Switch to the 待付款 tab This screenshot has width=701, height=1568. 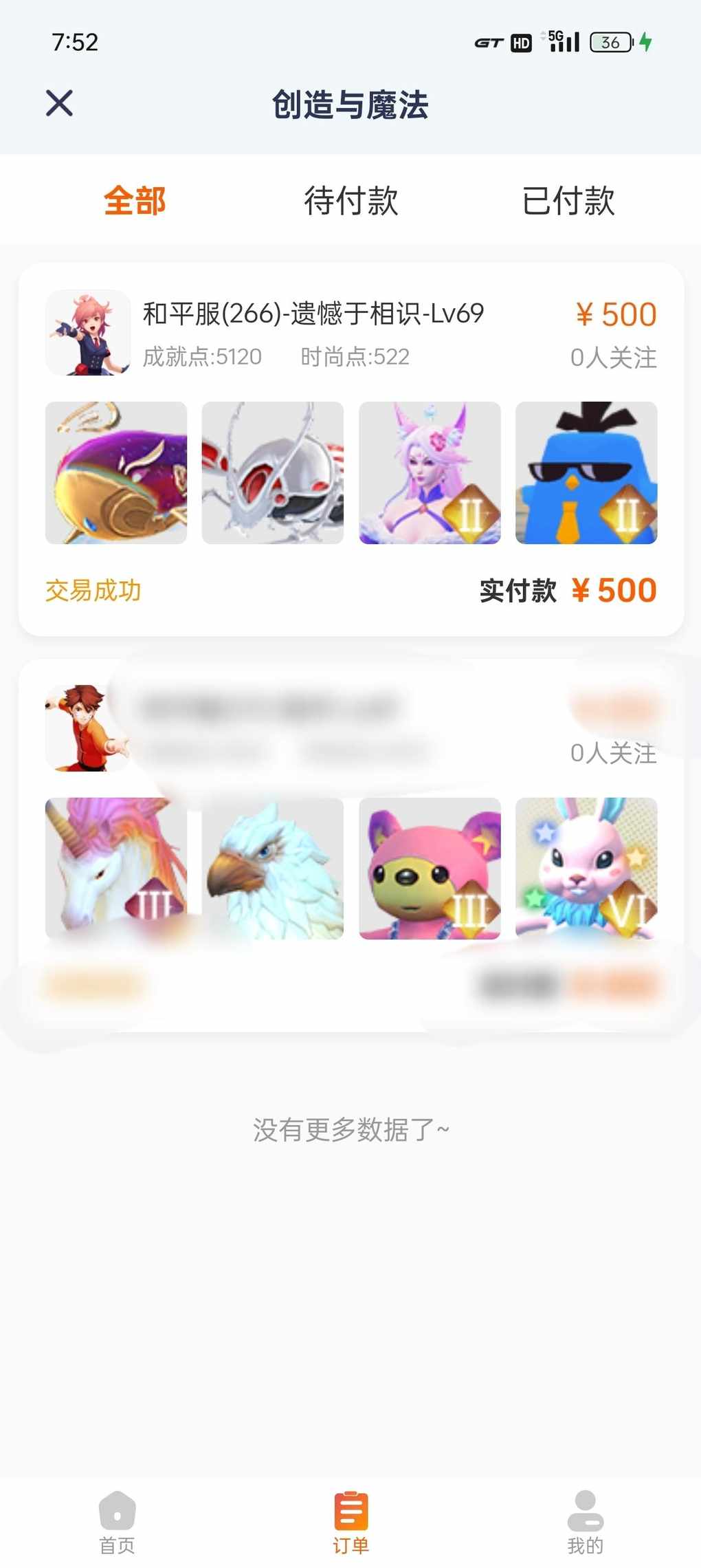point(351,201)
